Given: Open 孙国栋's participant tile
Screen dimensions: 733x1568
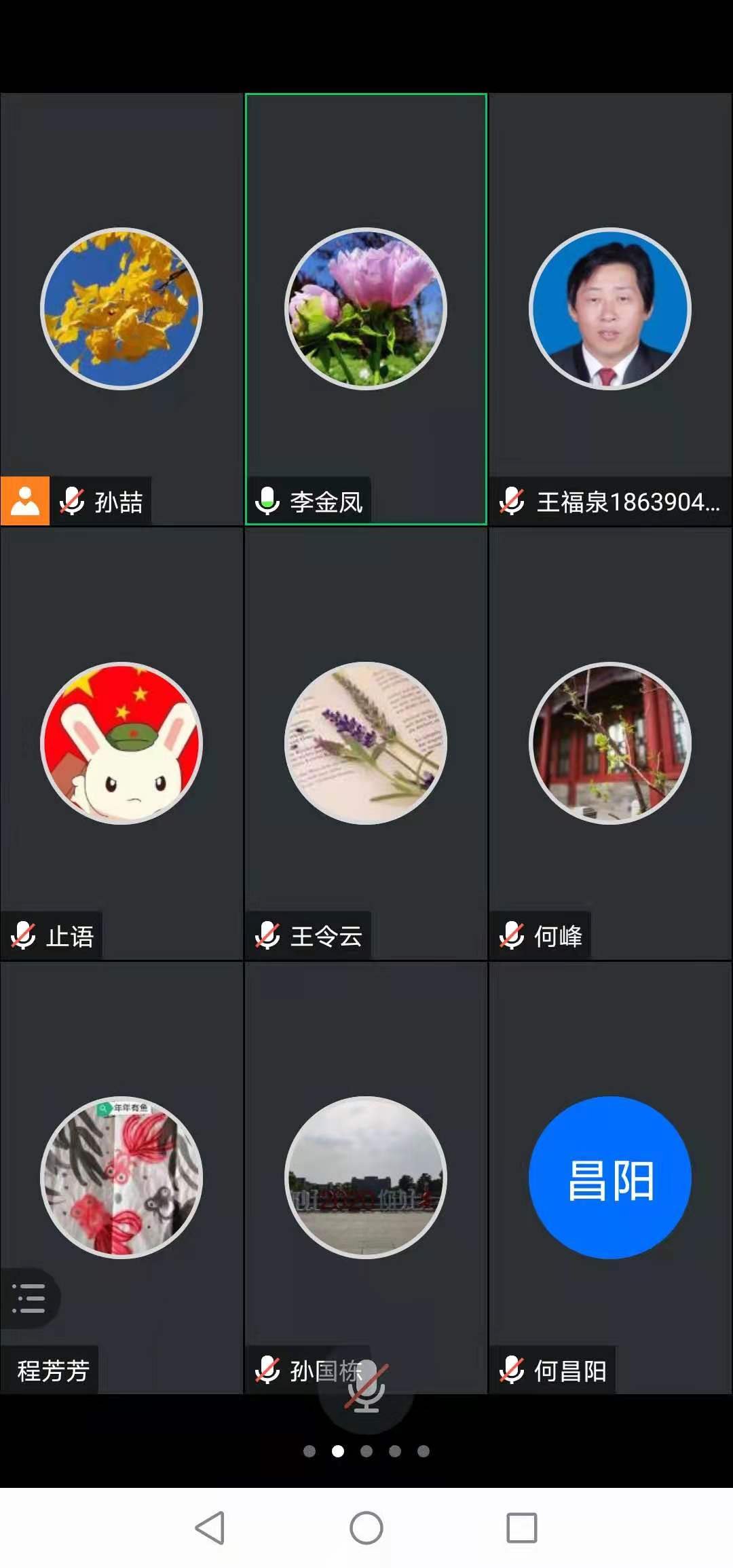Looking at the screenshot, I should click(366, 1178).
